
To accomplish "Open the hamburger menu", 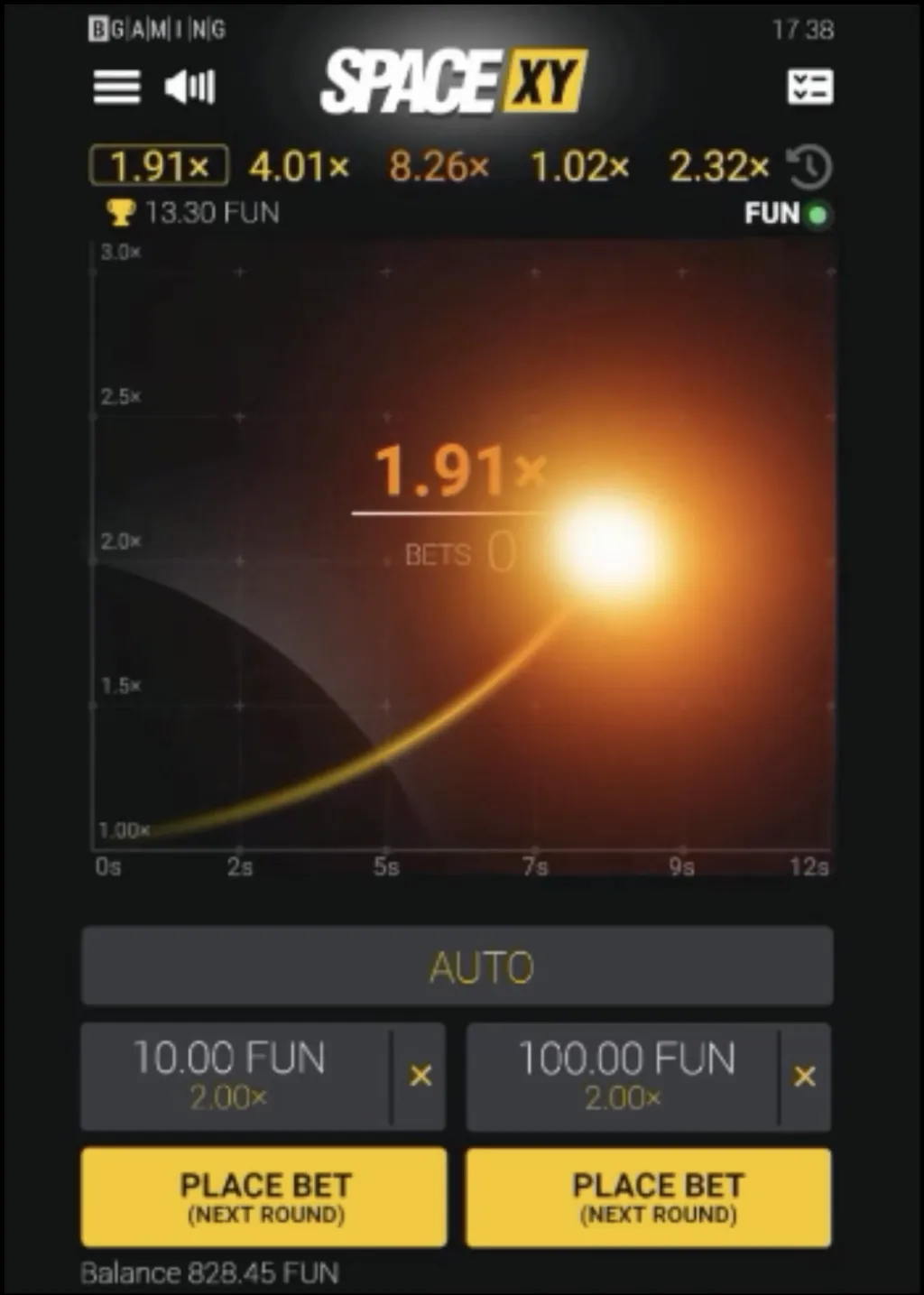I will 116,88.
